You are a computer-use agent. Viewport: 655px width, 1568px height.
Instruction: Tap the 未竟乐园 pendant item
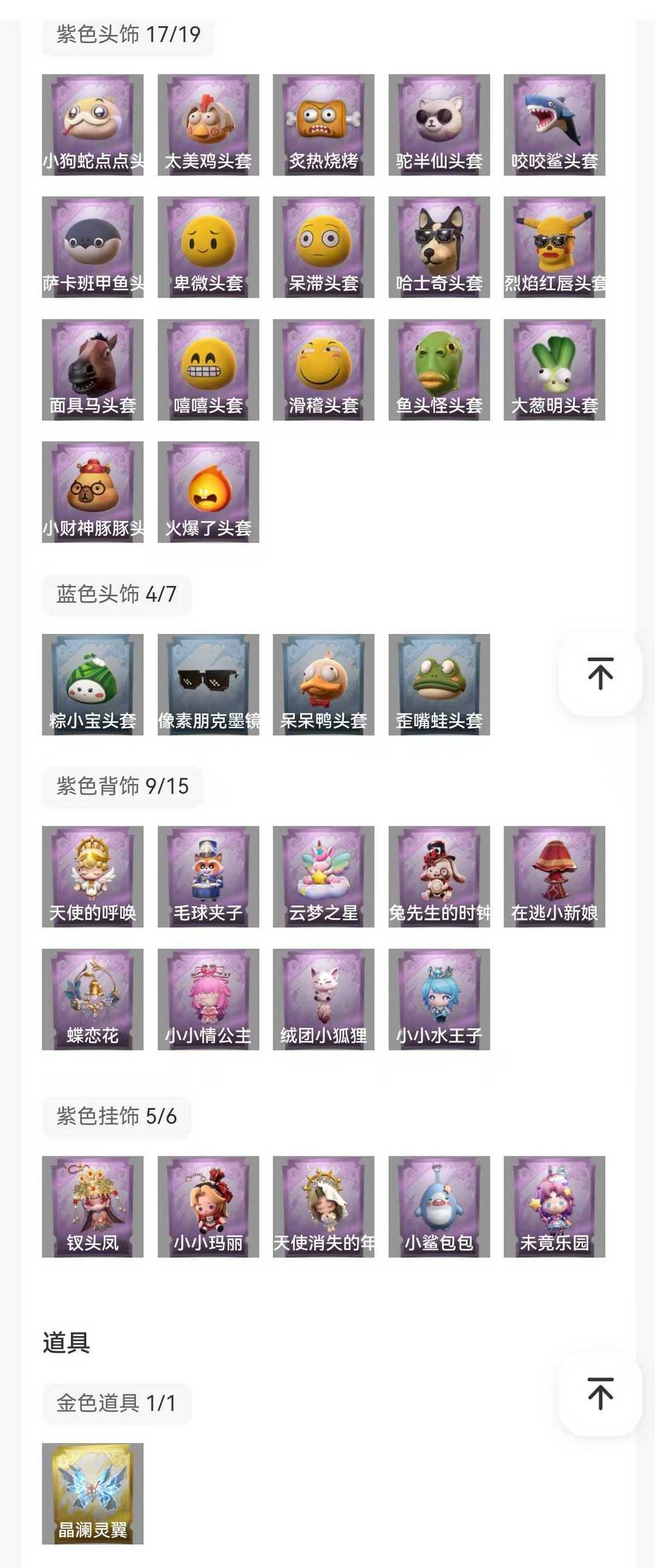point(554,1206)
